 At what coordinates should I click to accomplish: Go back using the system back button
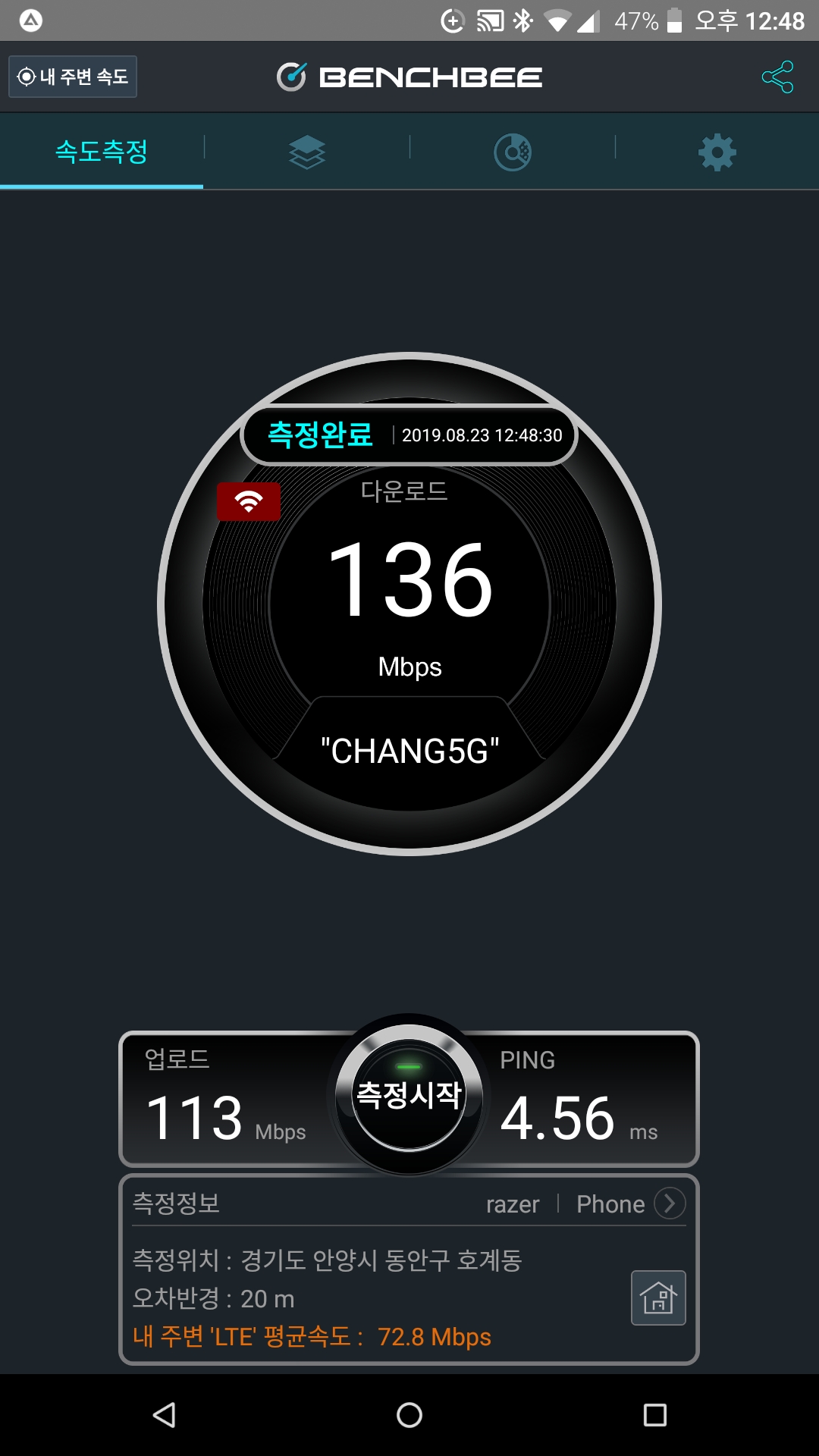164,1415
